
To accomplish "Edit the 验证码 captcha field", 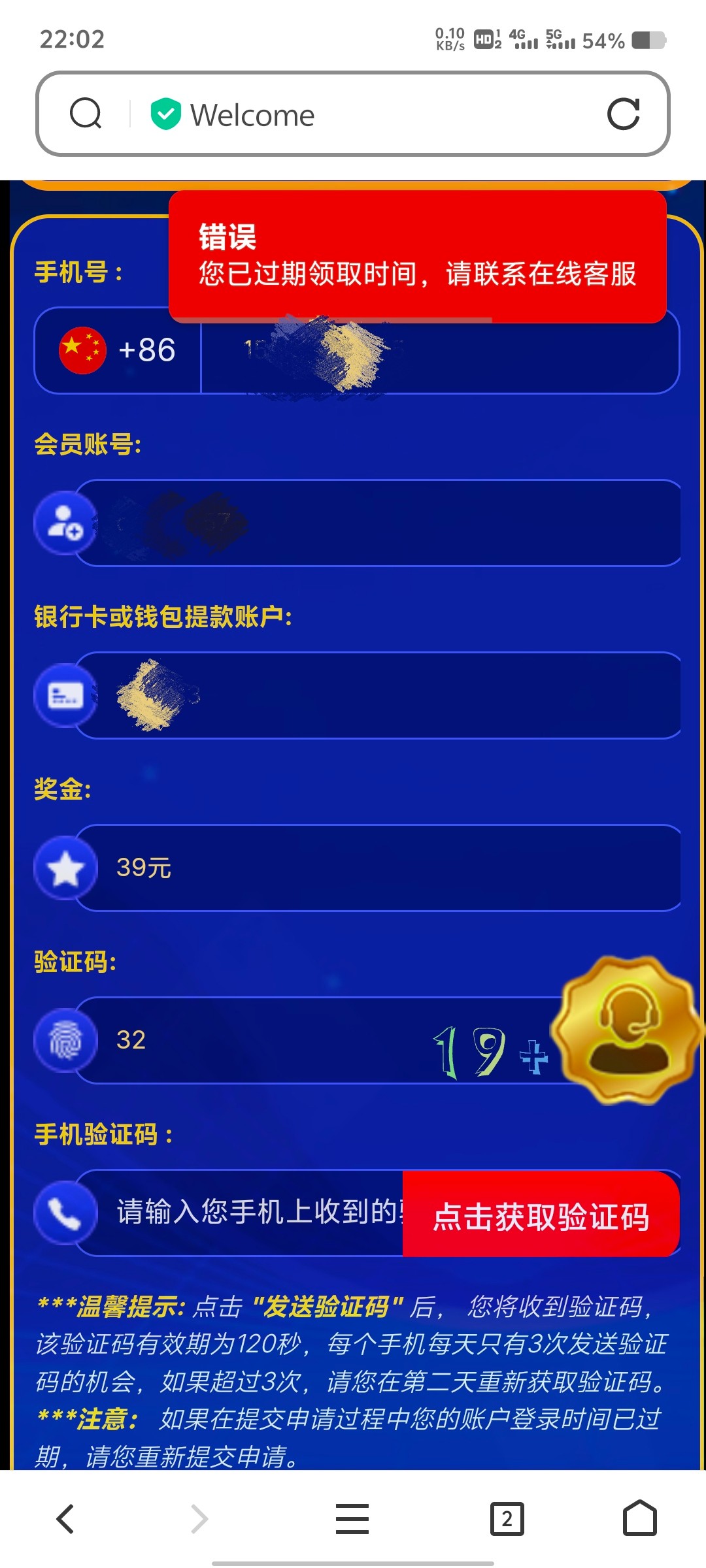I will [x=261, y=1040].
